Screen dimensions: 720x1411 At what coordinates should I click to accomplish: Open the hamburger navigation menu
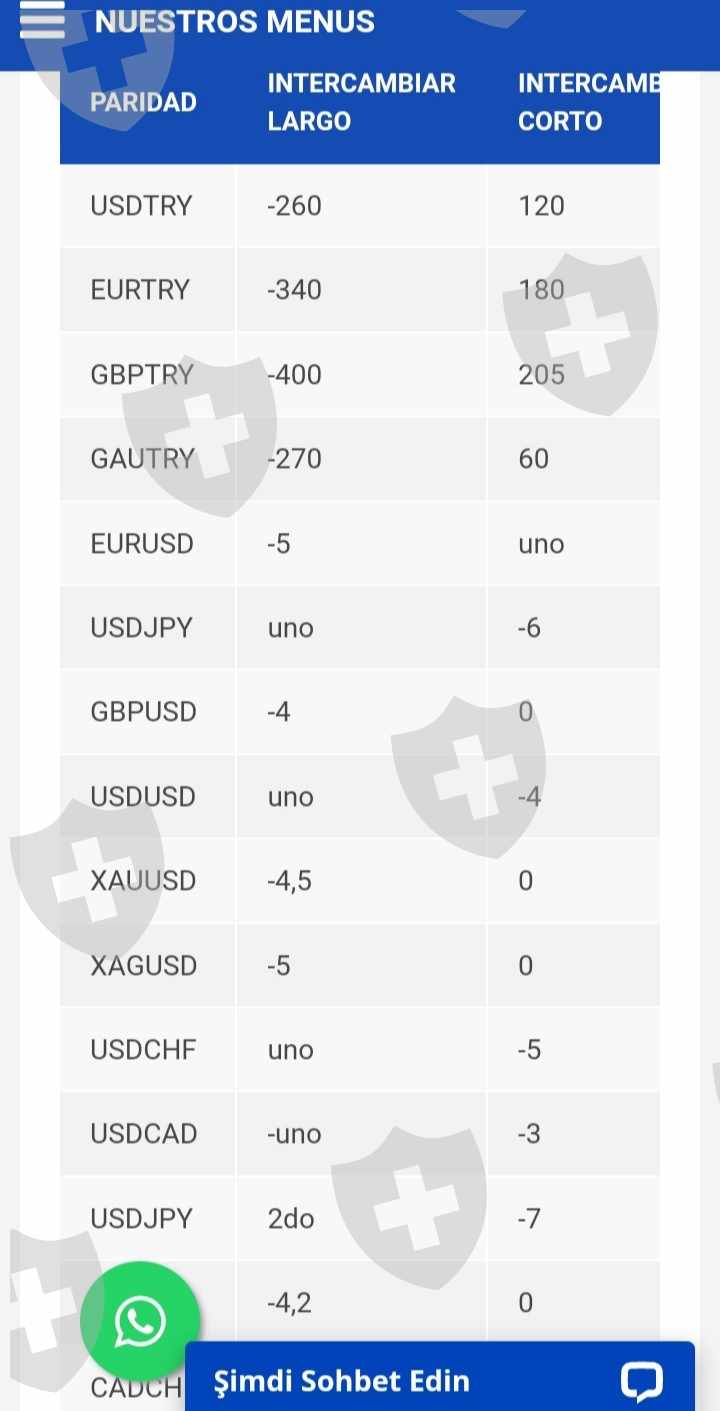(42, 20)
